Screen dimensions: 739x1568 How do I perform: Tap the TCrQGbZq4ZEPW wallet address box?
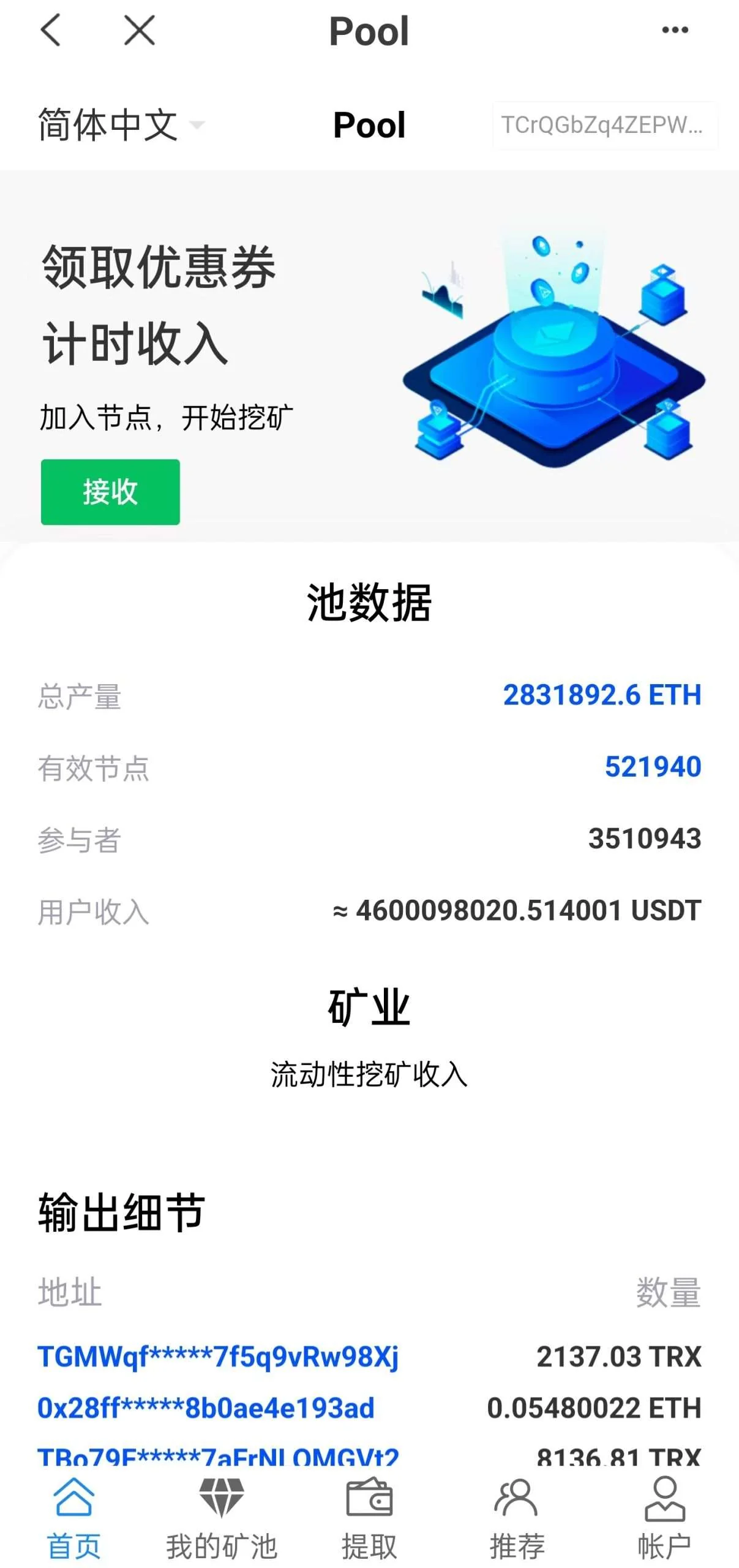(x=604, y=126)
